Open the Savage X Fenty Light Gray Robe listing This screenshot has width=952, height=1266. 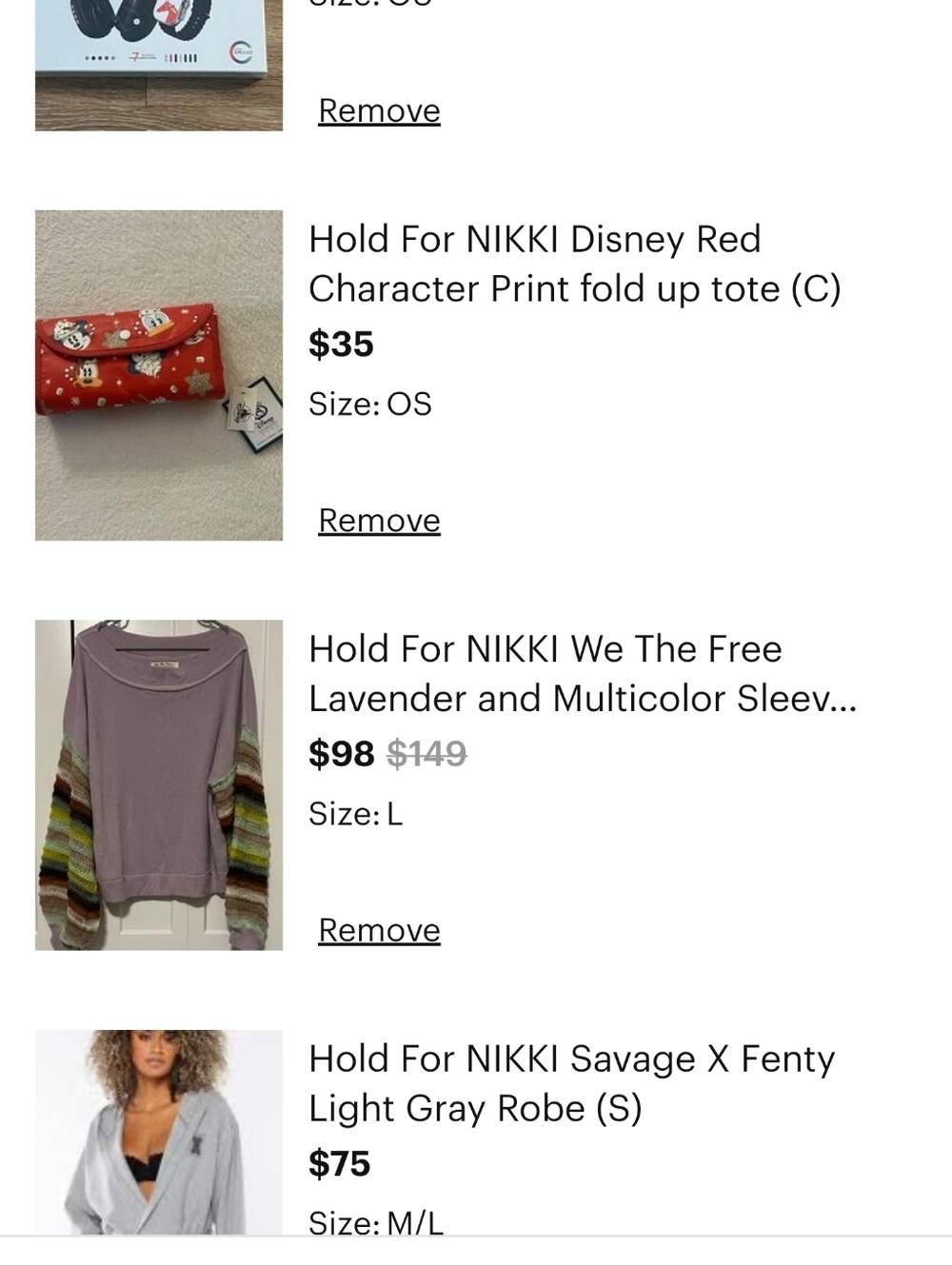pos(571,1082)
